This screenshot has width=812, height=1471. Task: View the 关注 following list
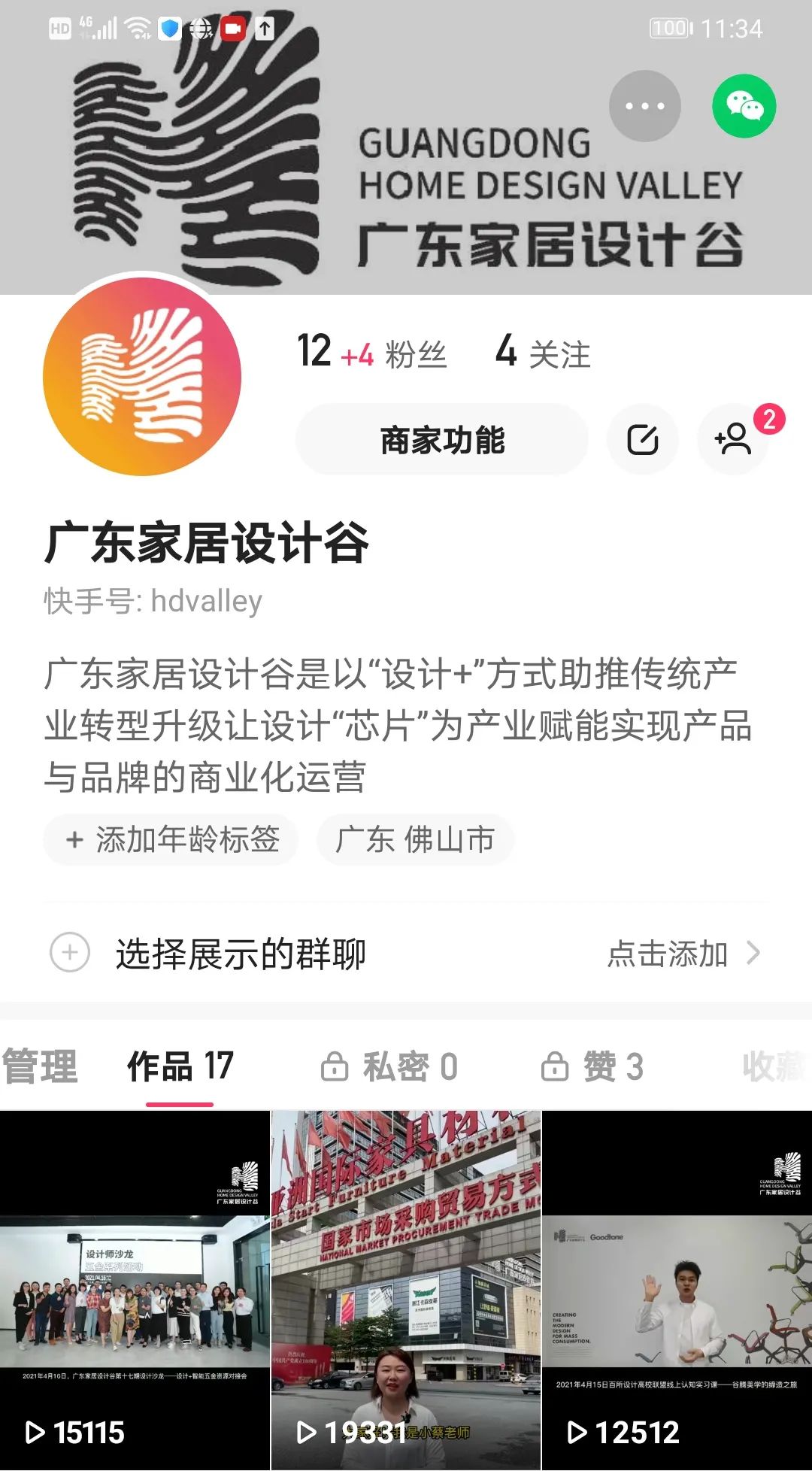pos(543,352)
